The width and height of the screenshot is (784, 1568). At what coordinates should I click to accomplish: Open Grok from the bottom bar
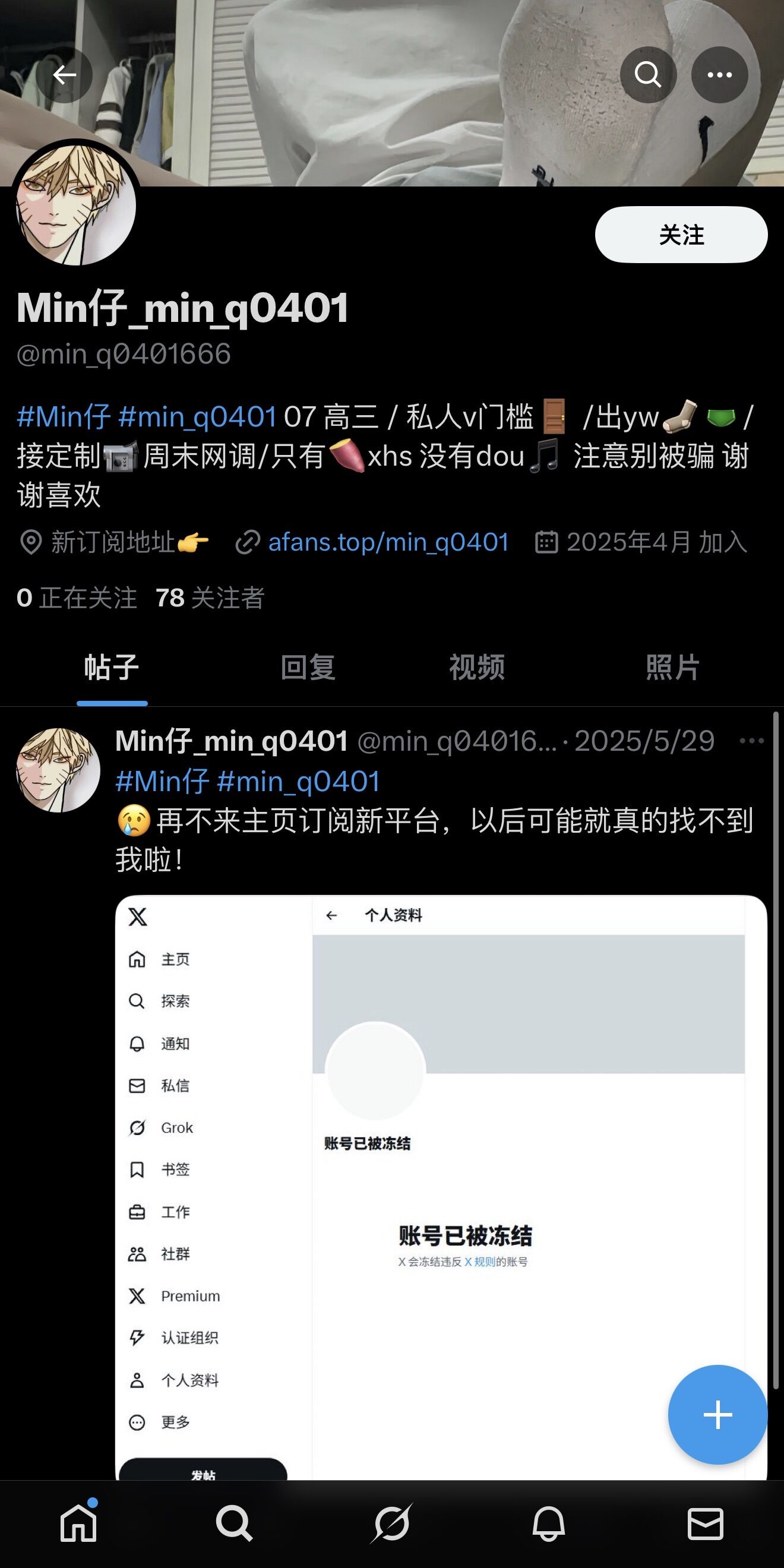click(391, 1524)
